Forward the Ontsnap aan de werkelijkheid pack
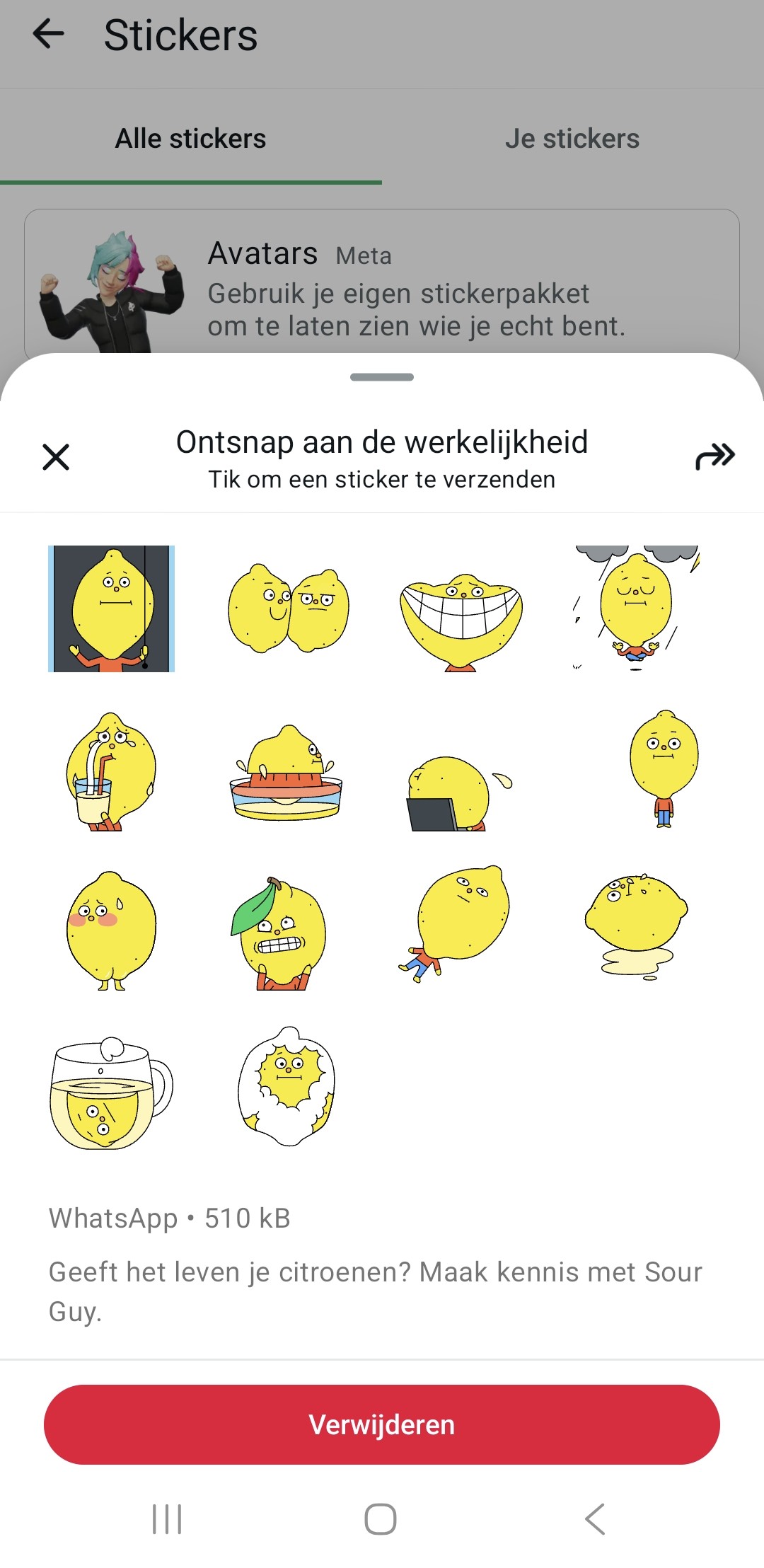This screenshot has width=764, height=1568. click(713, 456)
